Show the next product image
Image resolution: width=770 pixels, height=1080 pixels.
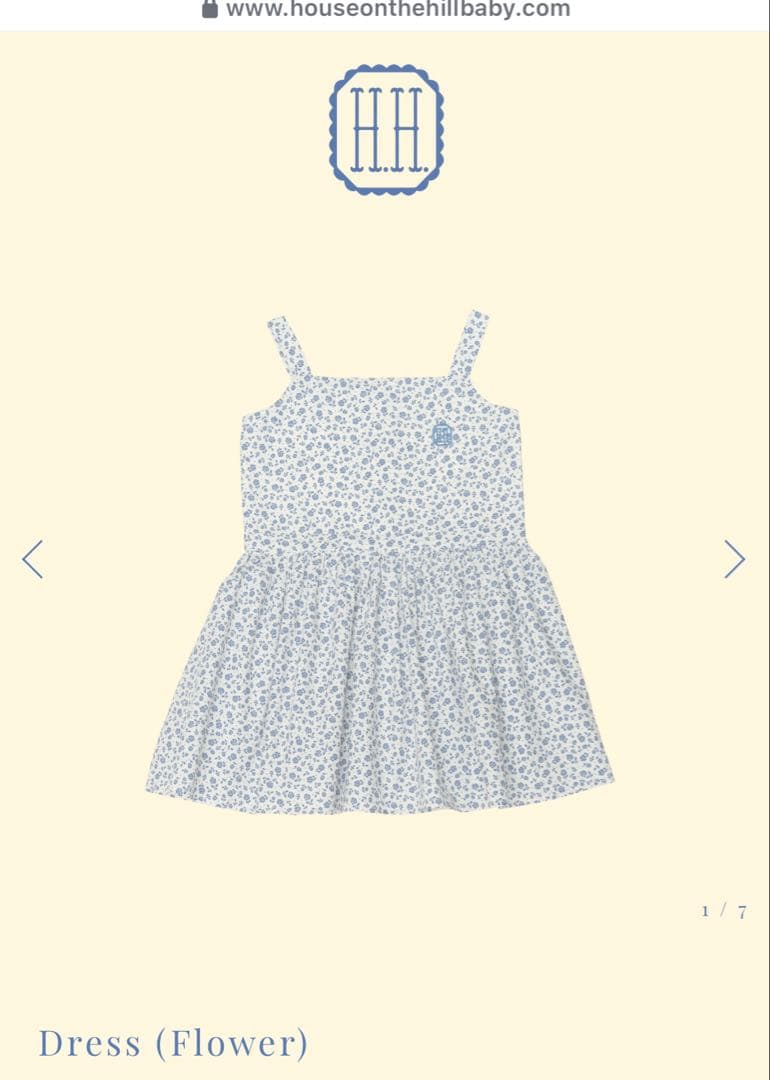(735, 559)
